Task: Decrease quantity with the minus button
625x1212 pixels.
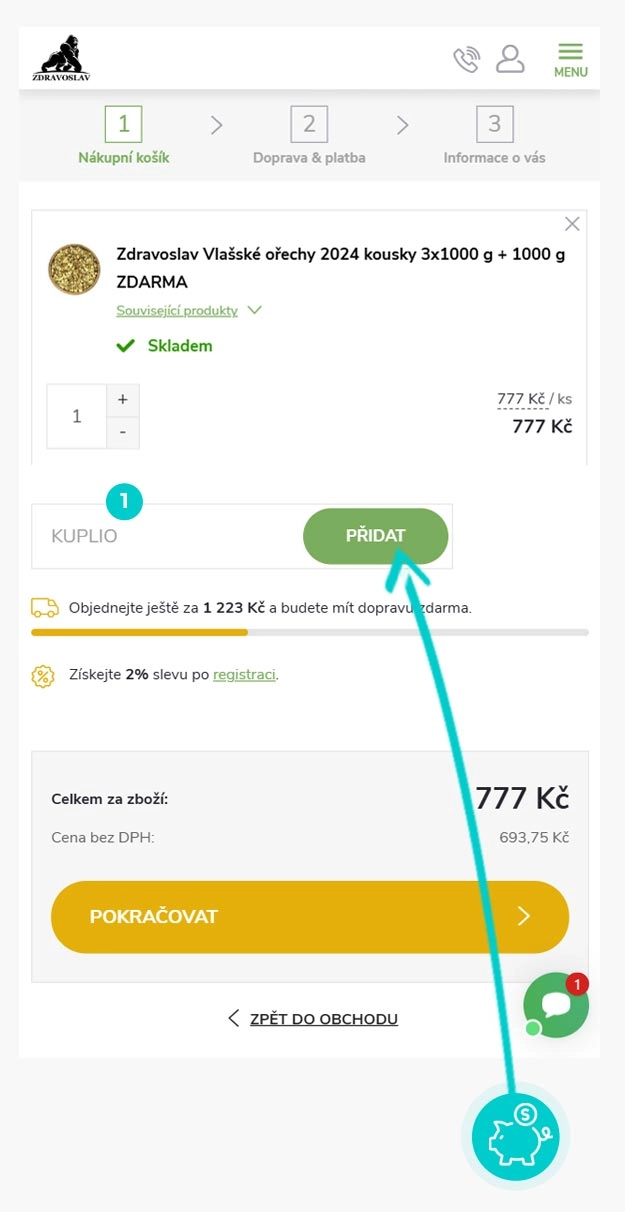Action: click(x=123, y=433)
